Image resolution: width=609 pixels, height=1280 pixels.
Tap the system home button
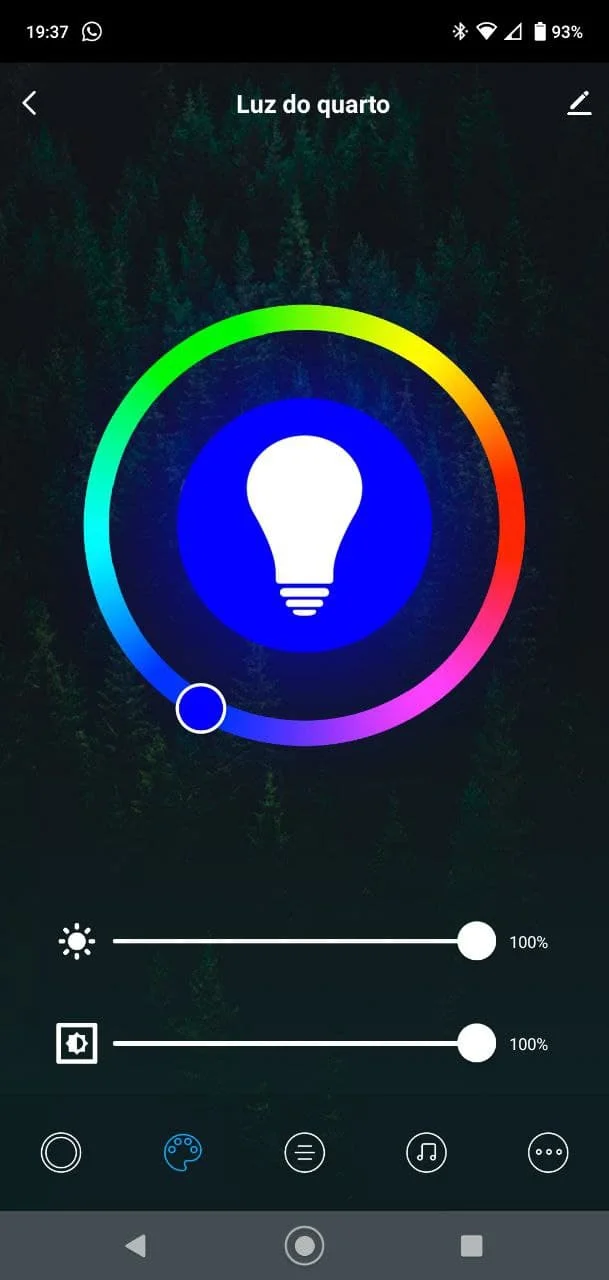pos(304,1245)
